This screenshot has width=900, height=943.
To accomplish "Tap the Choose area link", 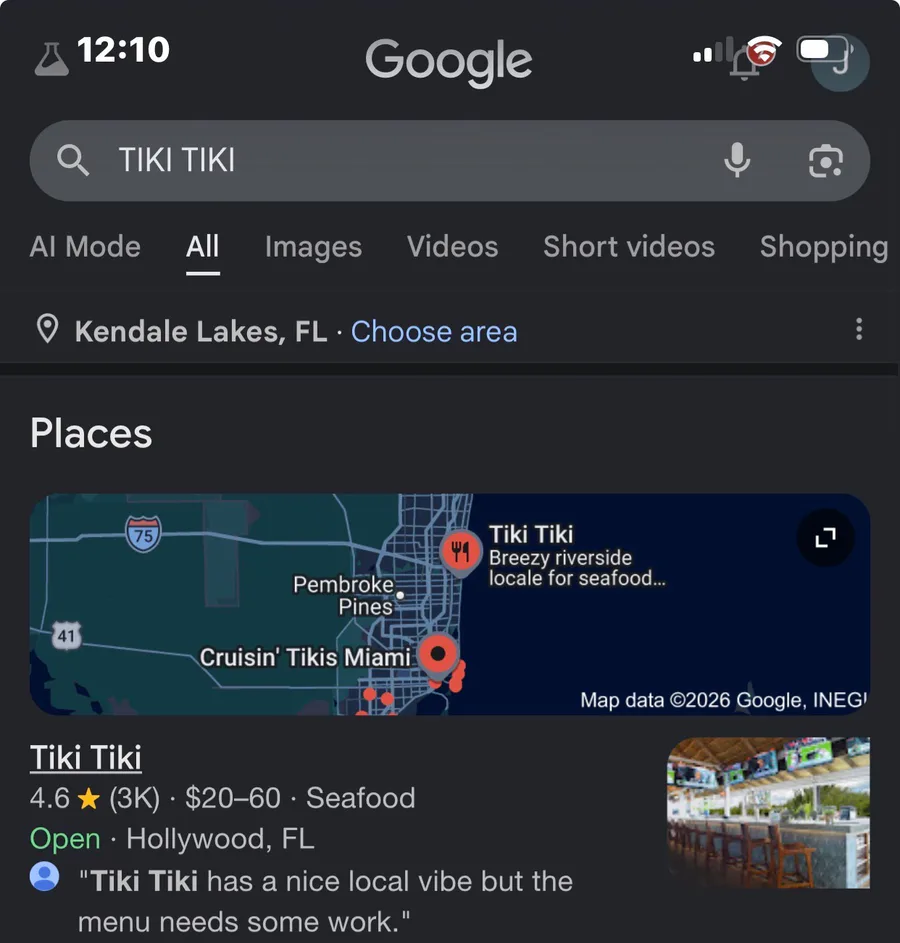I will tap(434, 331).
